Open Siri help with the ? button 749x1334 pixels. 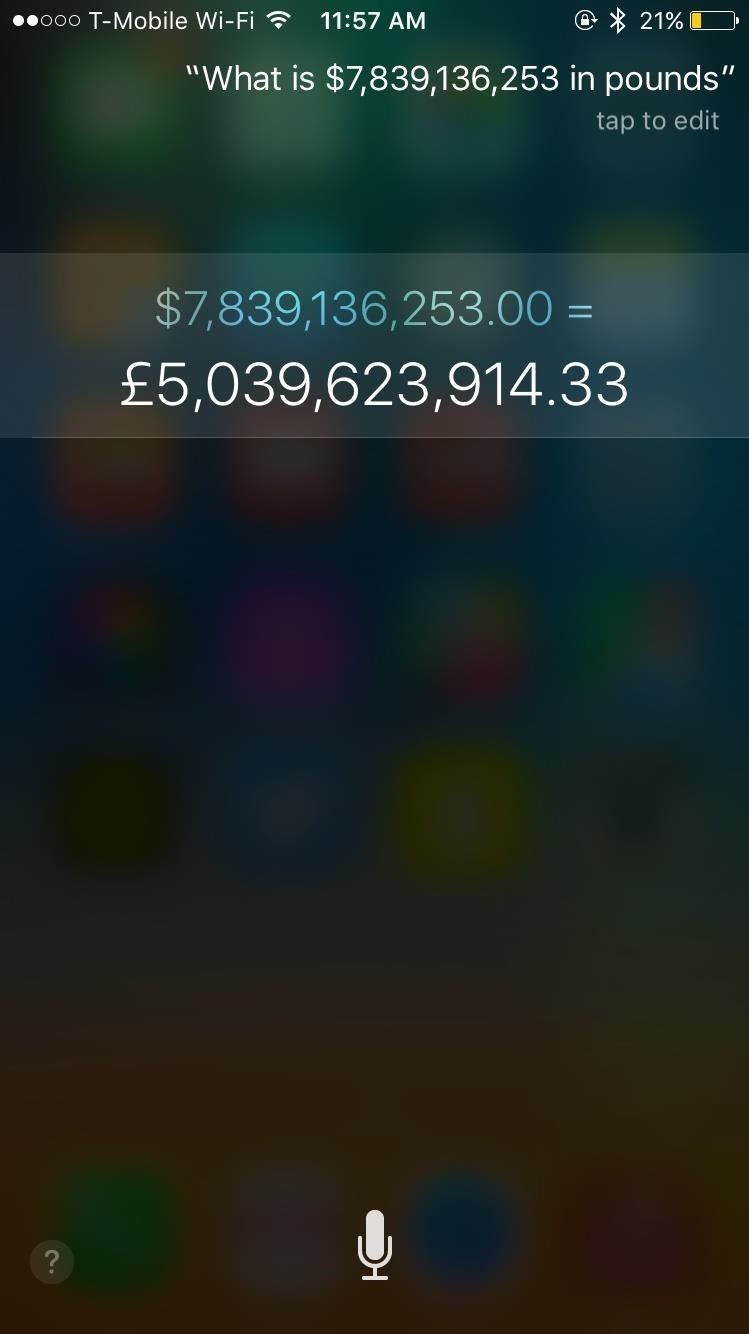click(x=50, y=1262)
